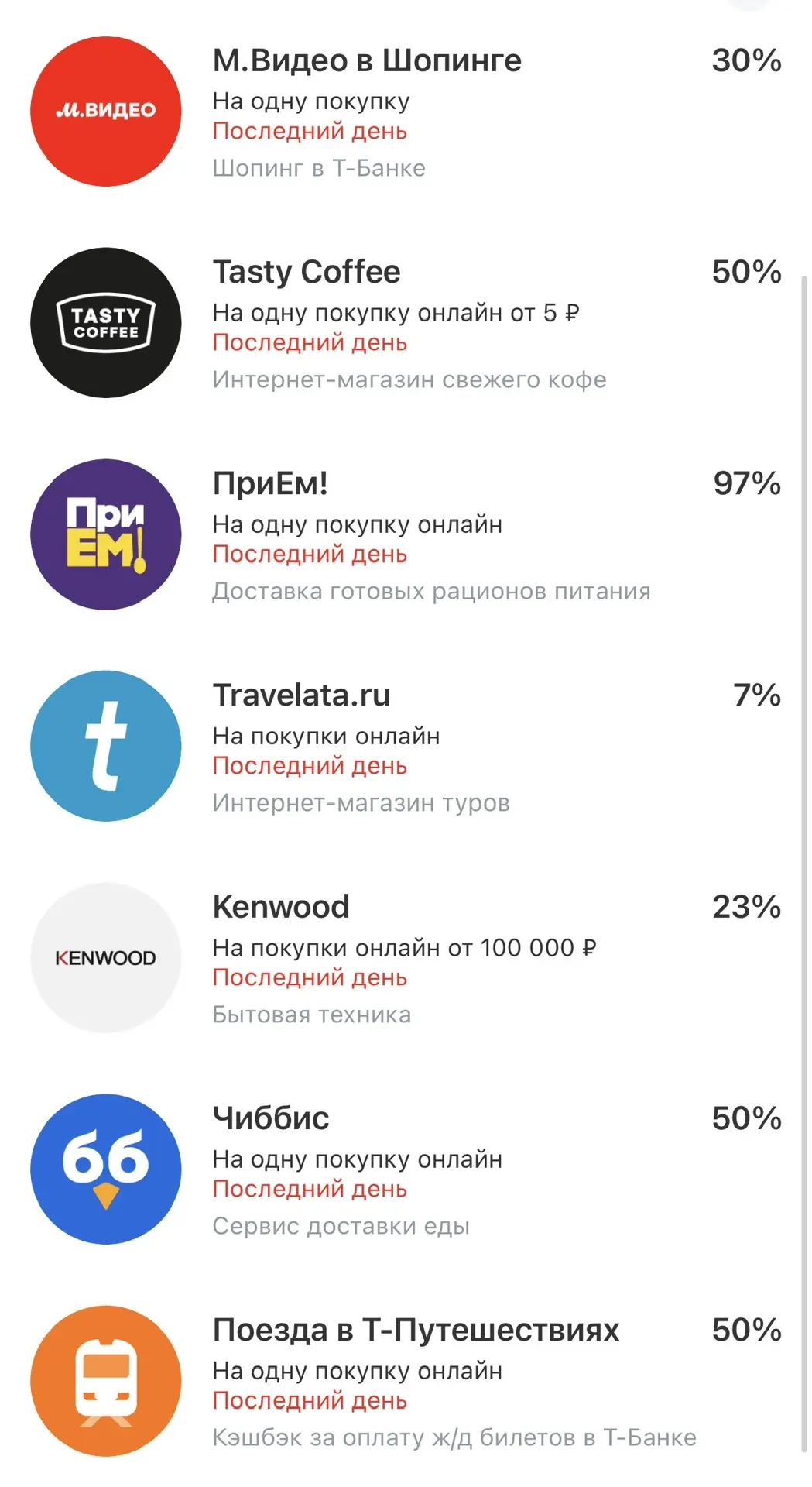Open the Чиббис food delivery offer
The width and height of the screenshot is (812, 1487).
(x=406, y=1169)
